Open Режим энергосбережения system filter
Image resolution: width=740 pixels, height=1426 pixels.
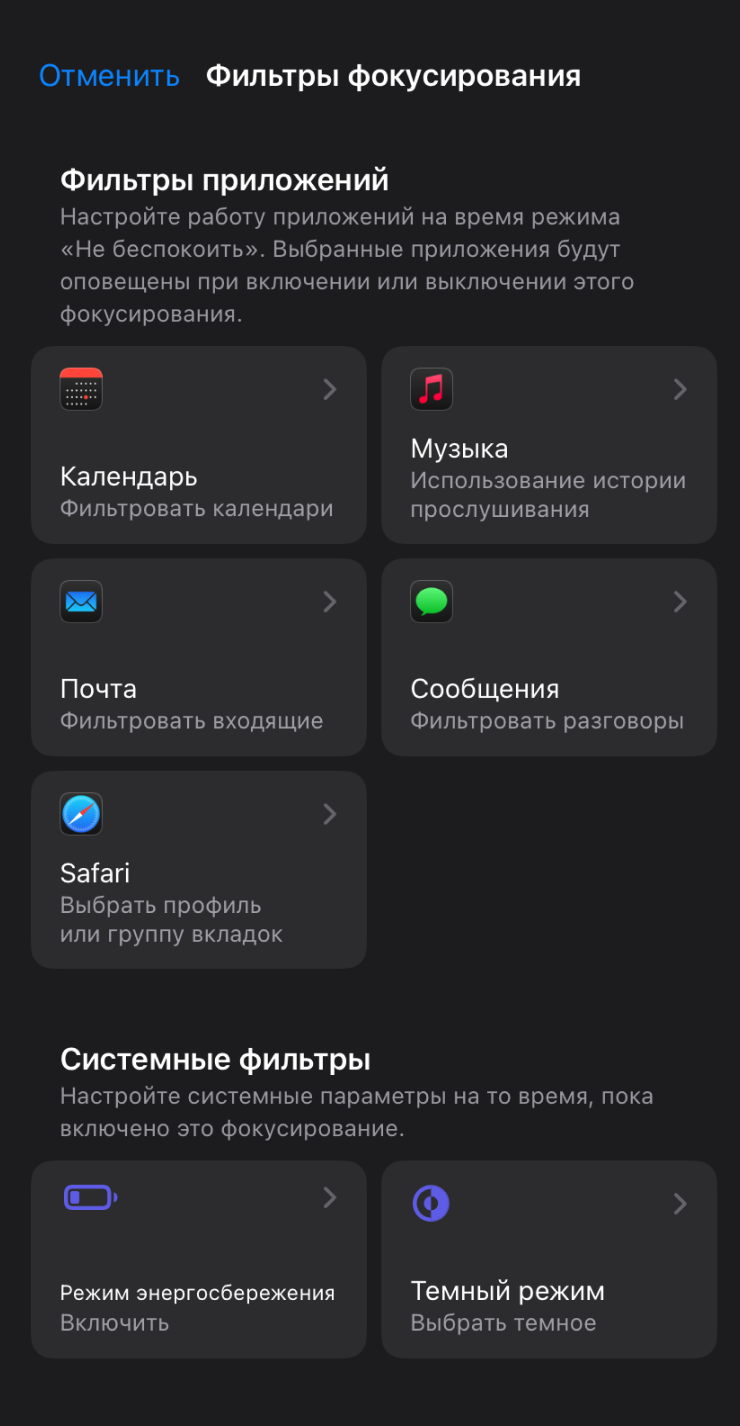198,1259
